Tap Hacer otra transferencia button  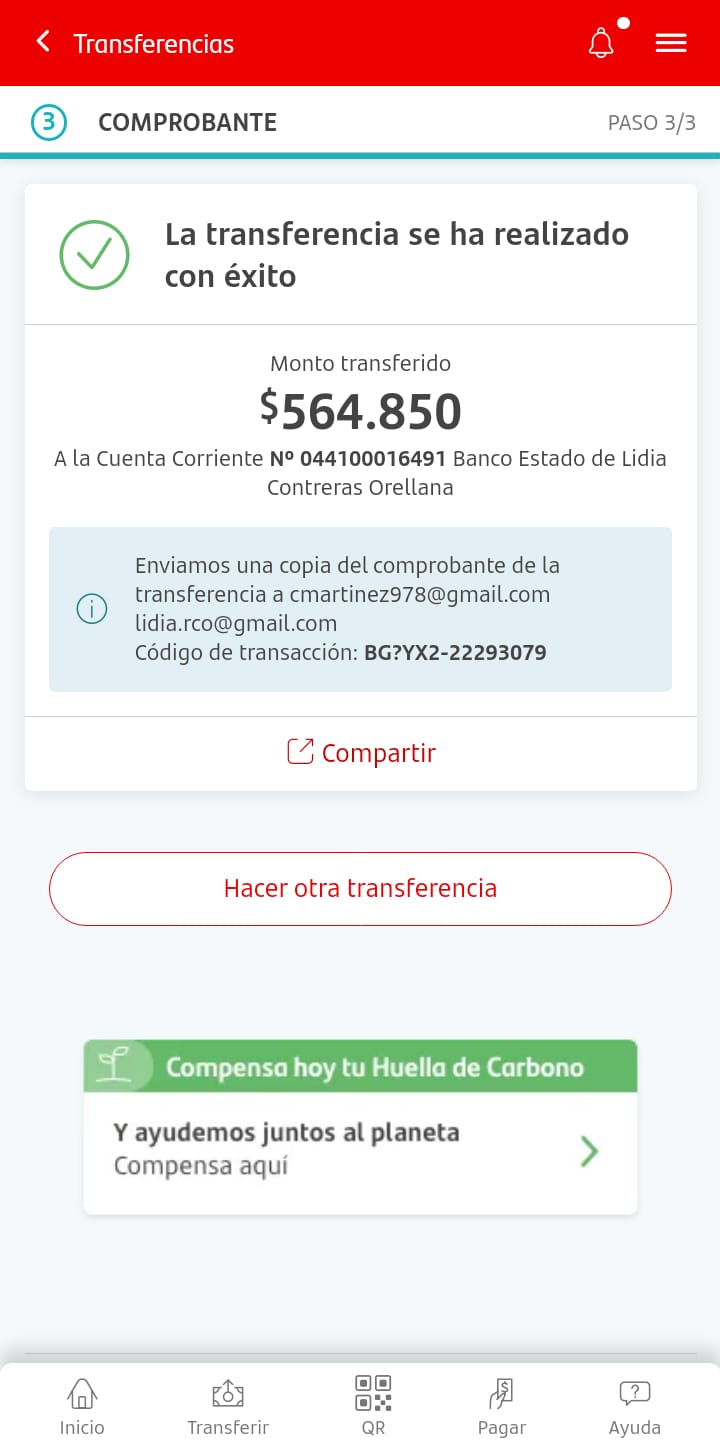(x=360, y=889)
